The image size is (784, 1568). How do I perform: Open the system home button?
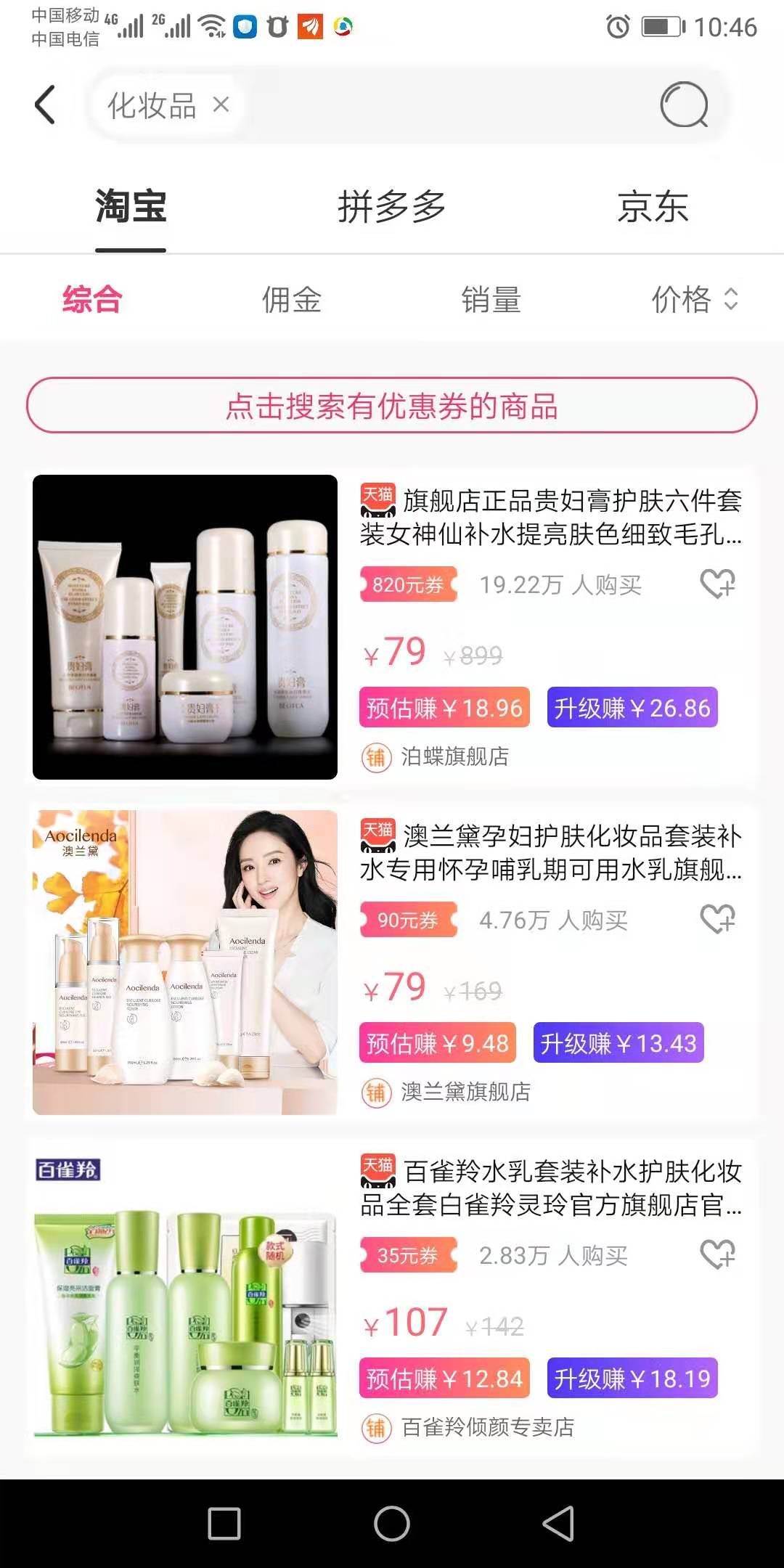[x=392, y=1523]
